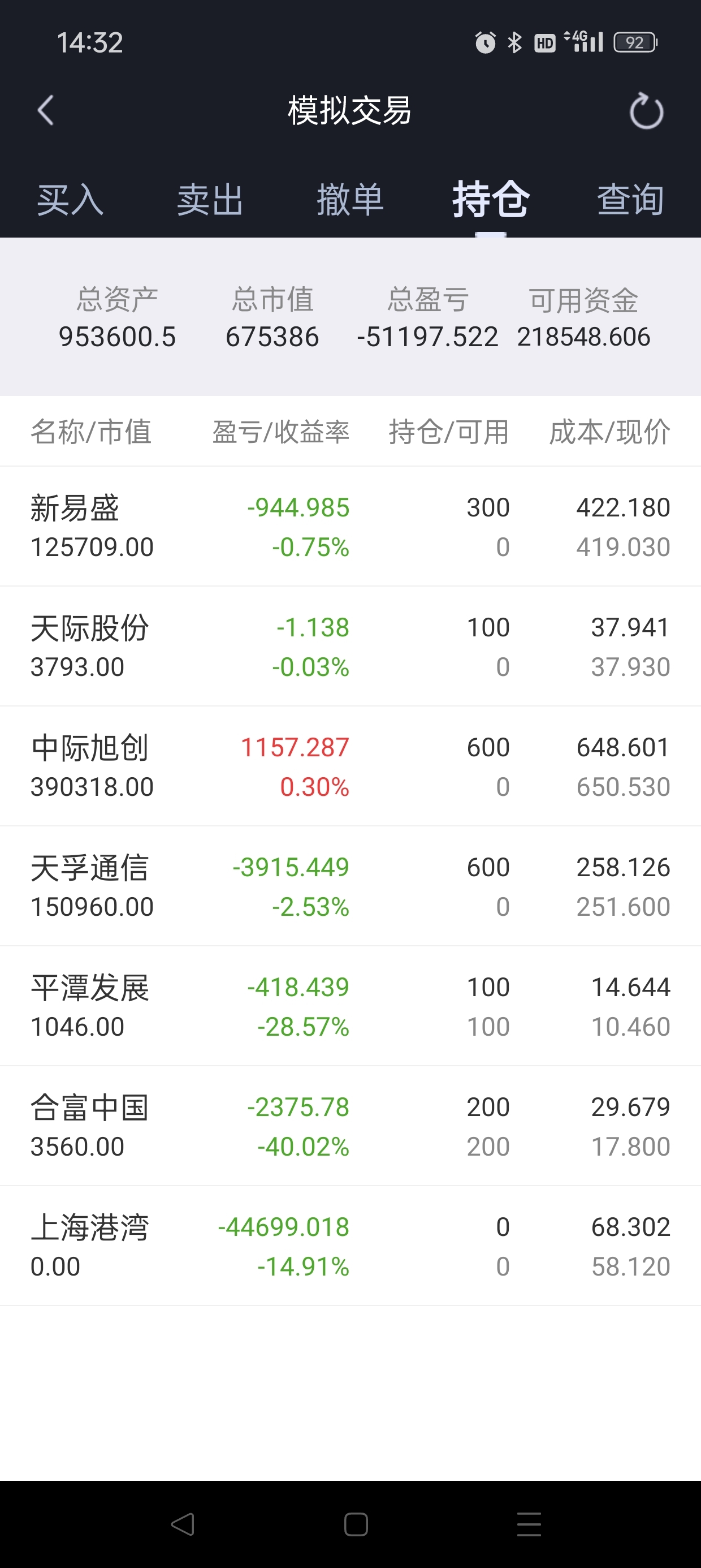Viewport: 701px width, 1568px height.
Task: Go back from 模拟交易 screen
Action: [x=45, y=110]
